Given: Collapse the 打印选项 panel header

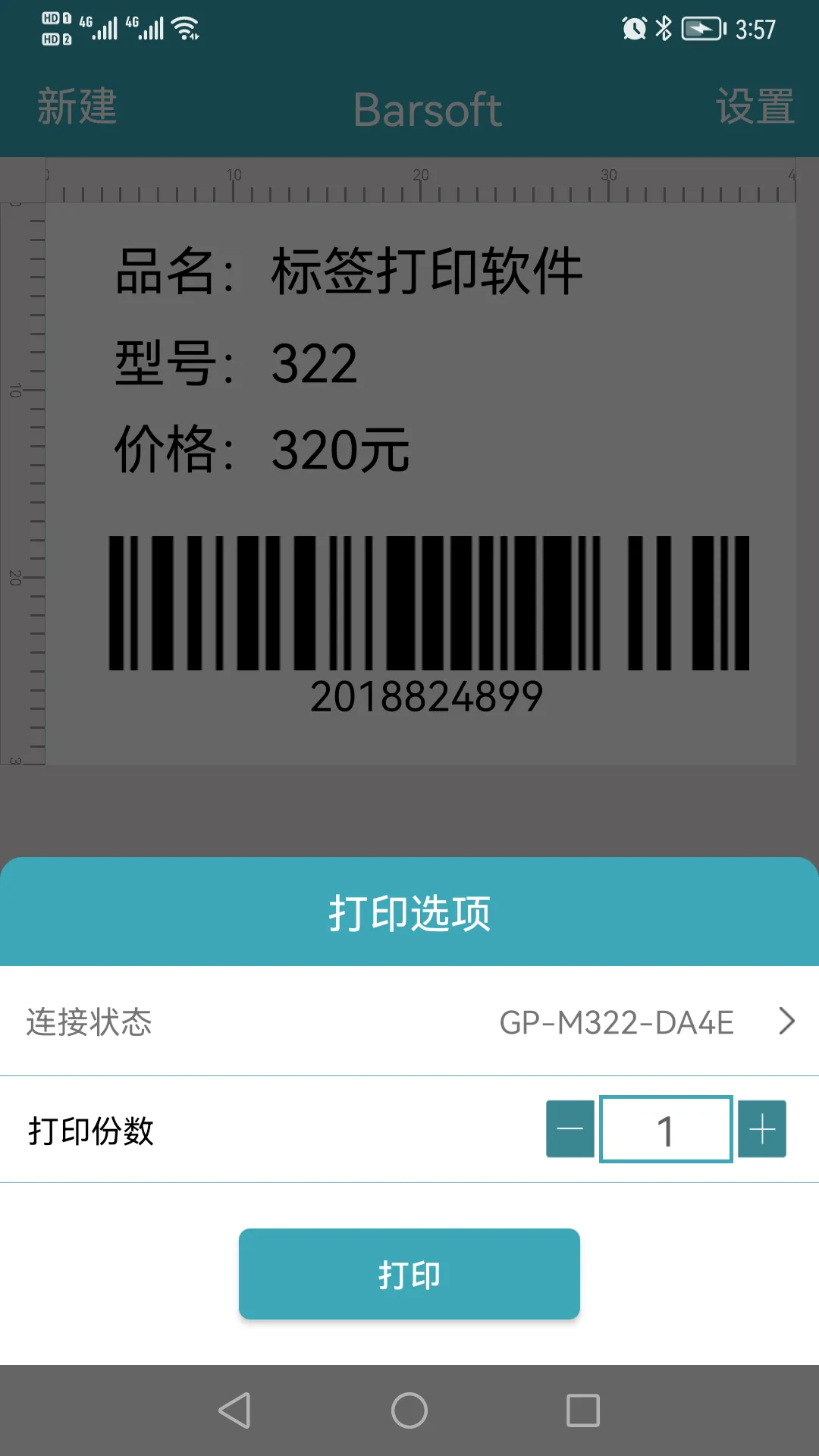Looking at the screenshot, I should (x=409, y=912).
